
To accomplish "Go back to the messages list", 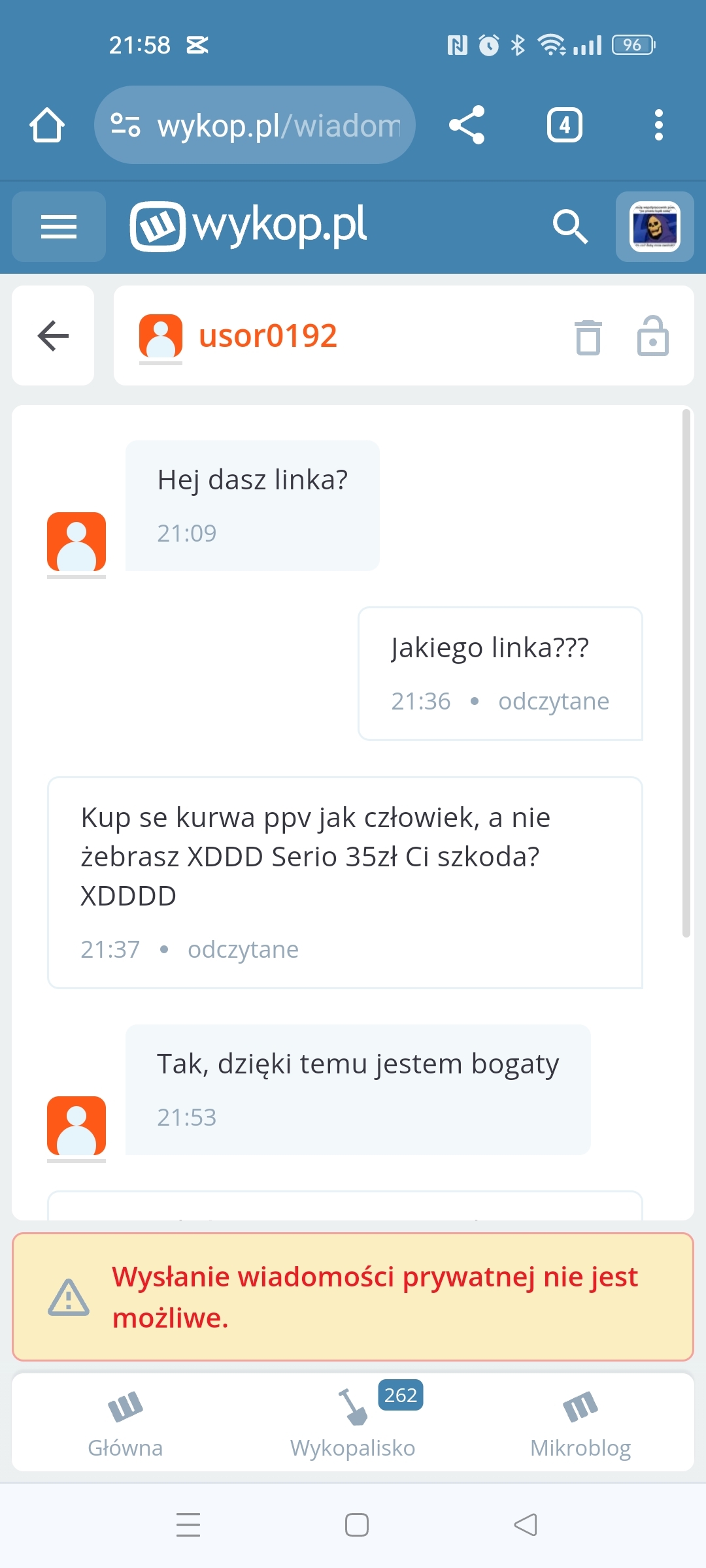I will (53, 336).
